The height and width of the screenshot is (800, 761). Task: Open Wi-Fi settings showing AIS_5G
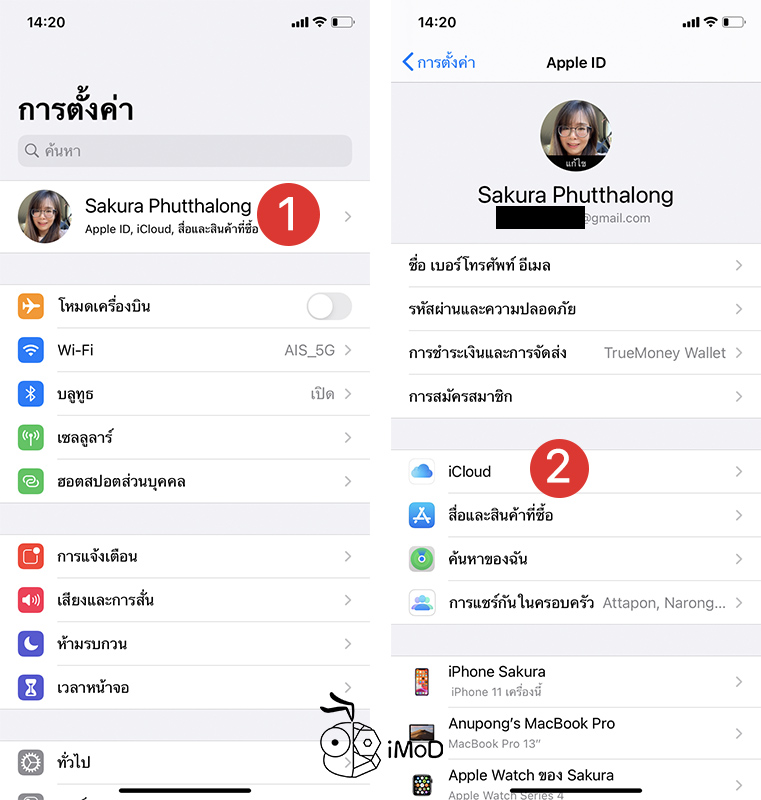click(x=185, y=350)
